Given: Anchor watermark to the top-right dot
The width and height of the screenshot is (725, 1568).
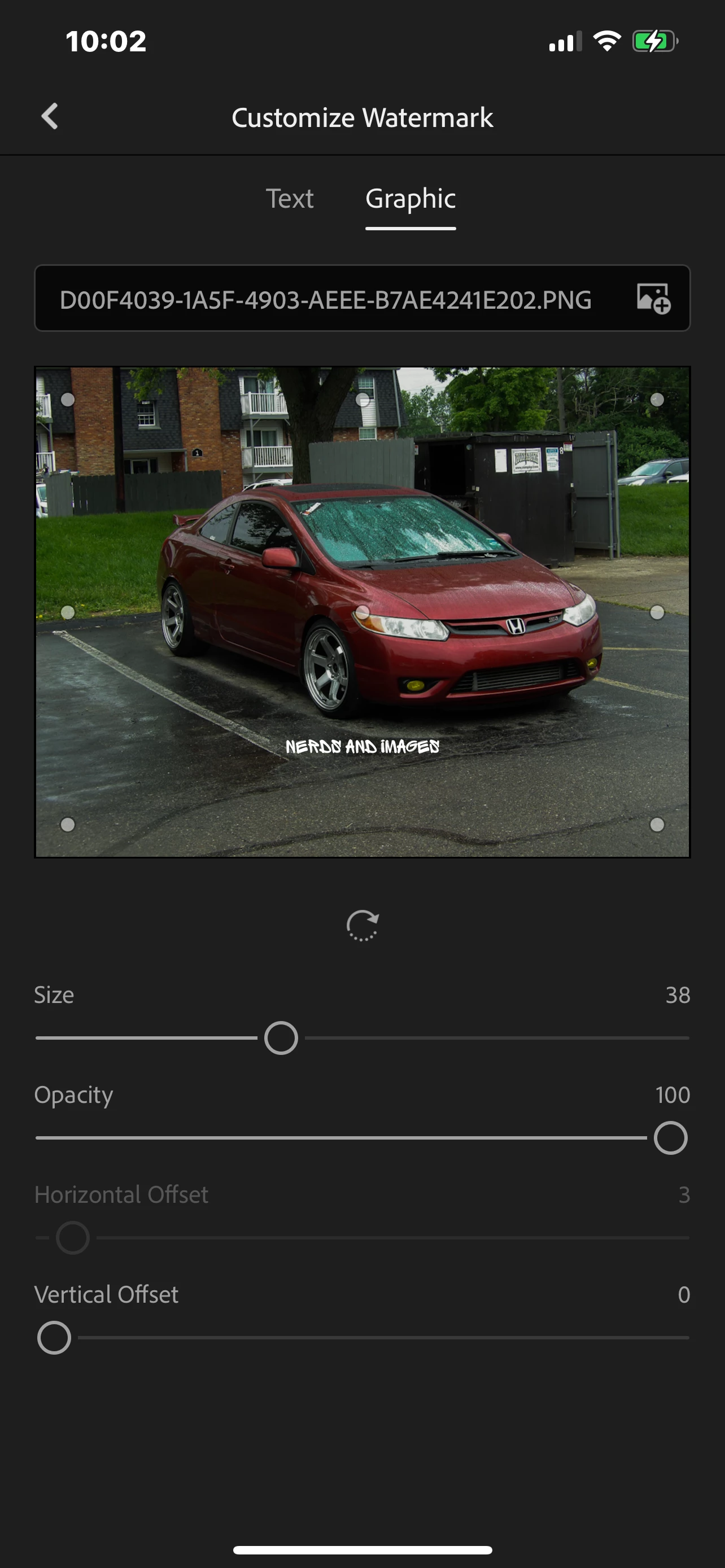Looking at the screenshot, I should click(657, 400).
